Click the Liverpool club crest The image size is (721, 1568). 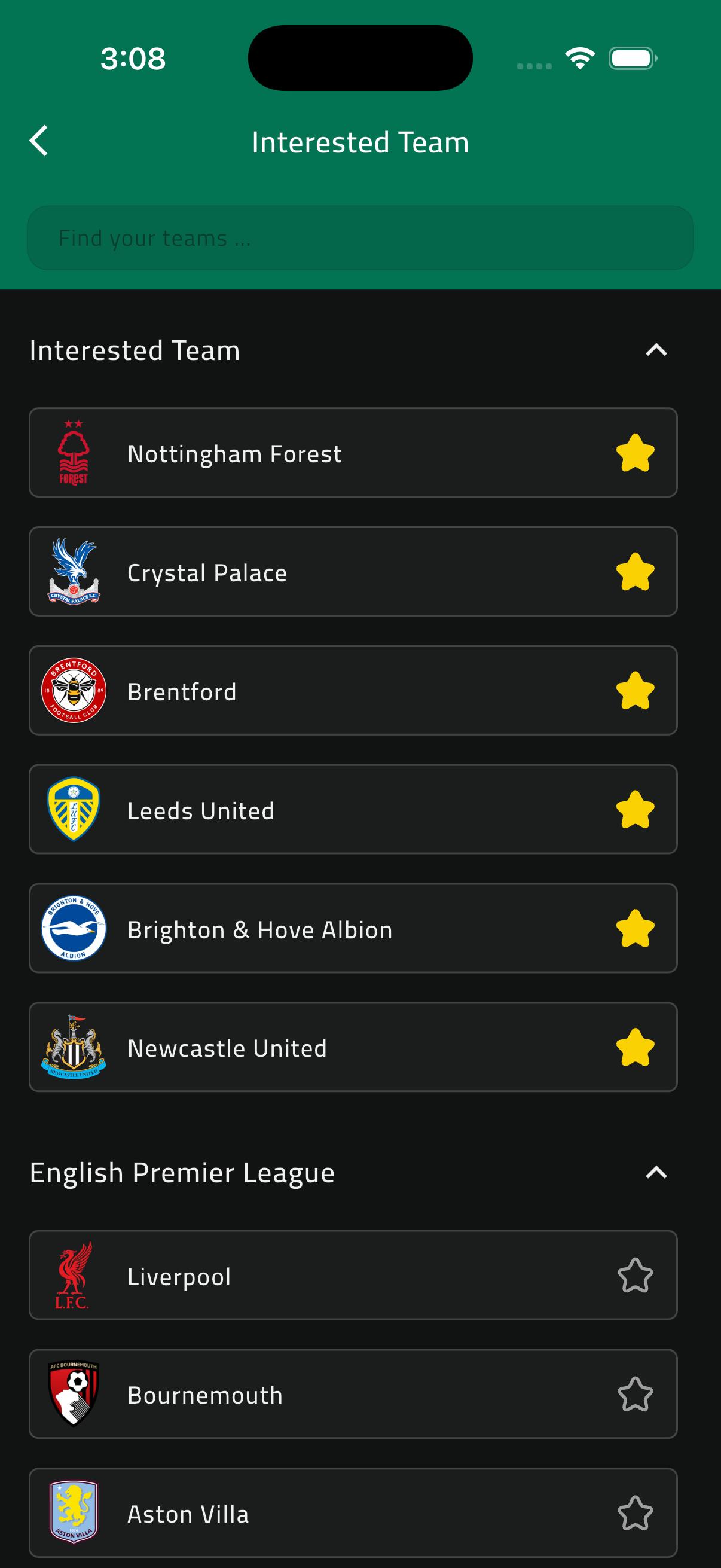74,1276
